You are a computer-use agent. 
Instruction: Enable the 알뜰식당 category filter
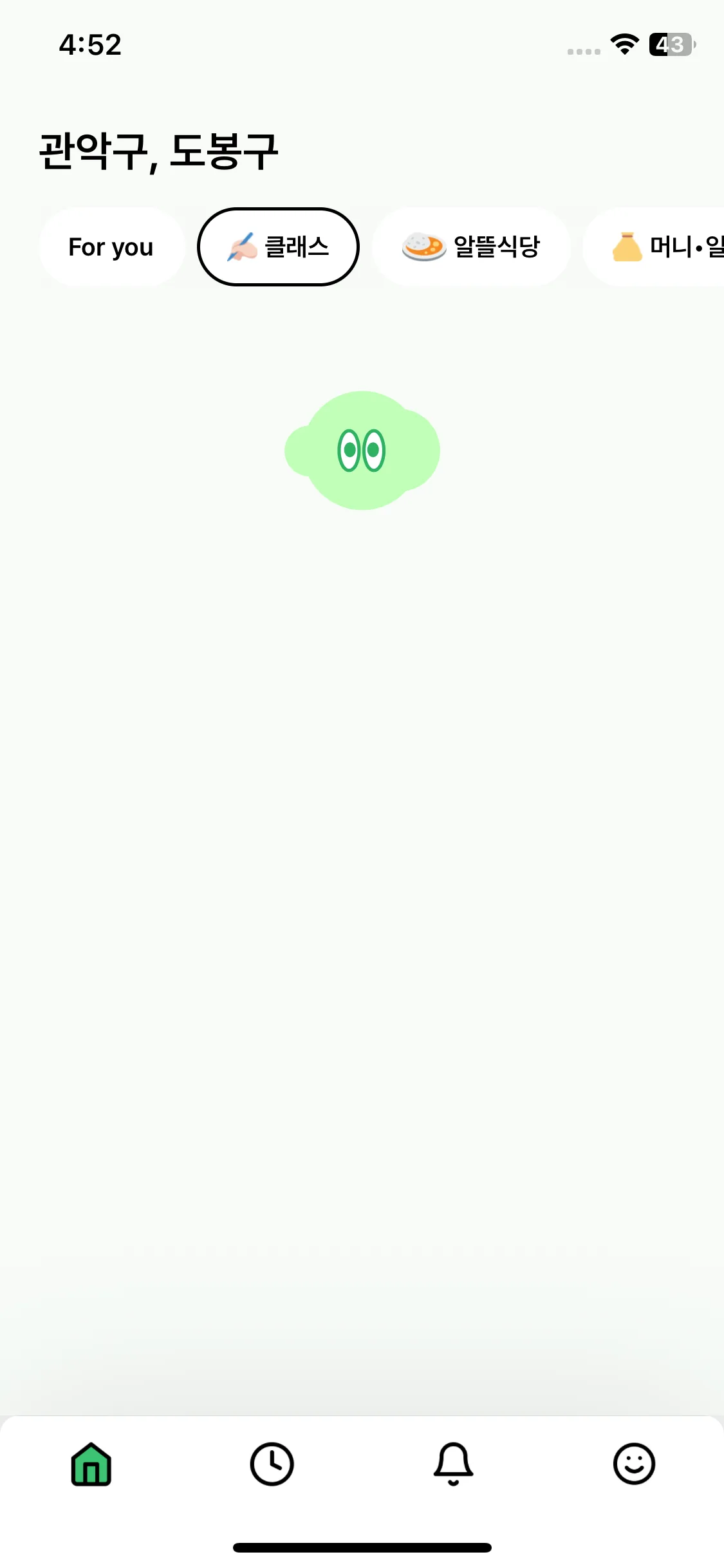click(472, 246)
